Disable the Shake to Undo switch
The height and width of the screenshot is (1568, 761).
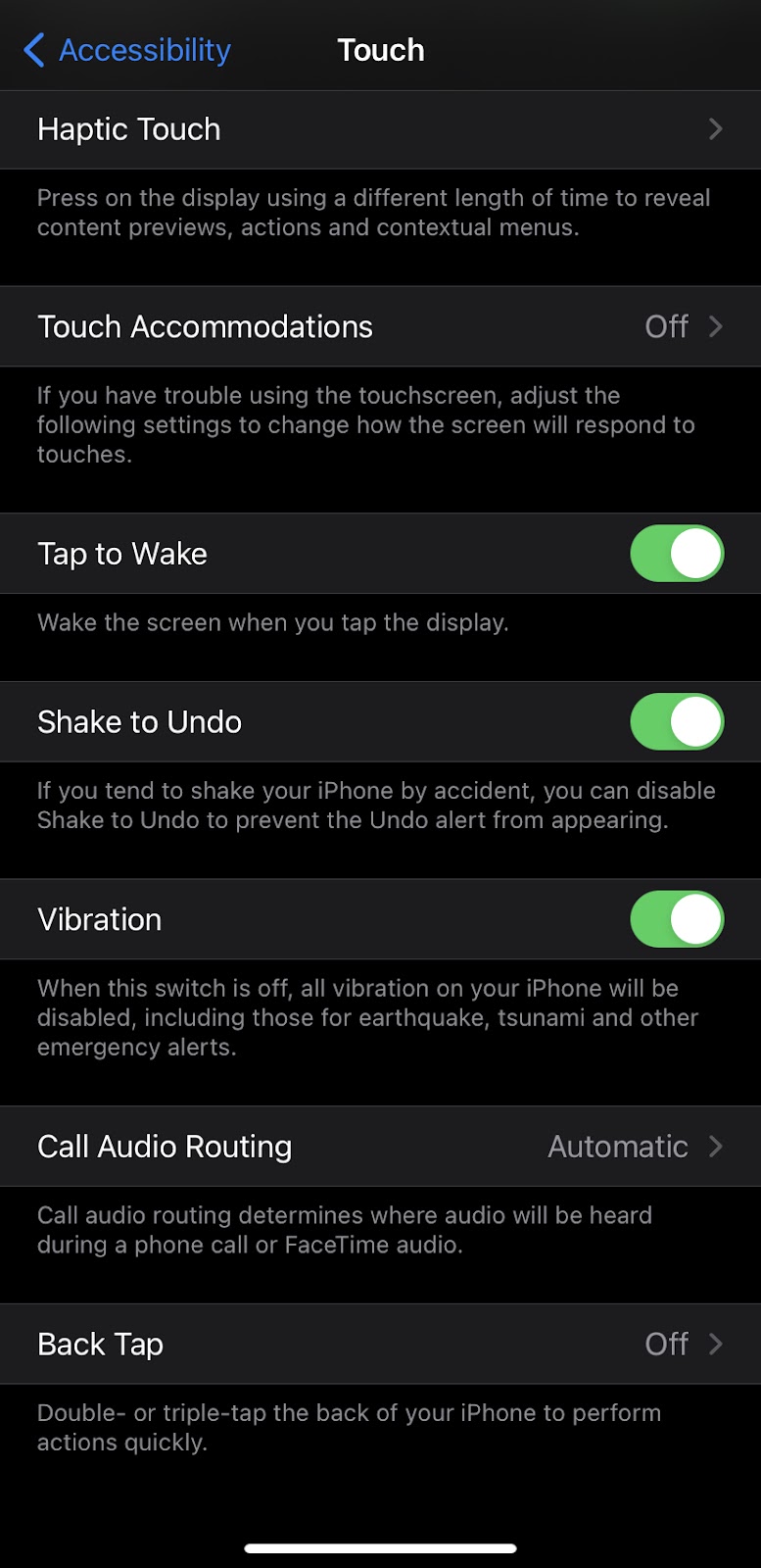pyautogui.click(x=677, y=722)
